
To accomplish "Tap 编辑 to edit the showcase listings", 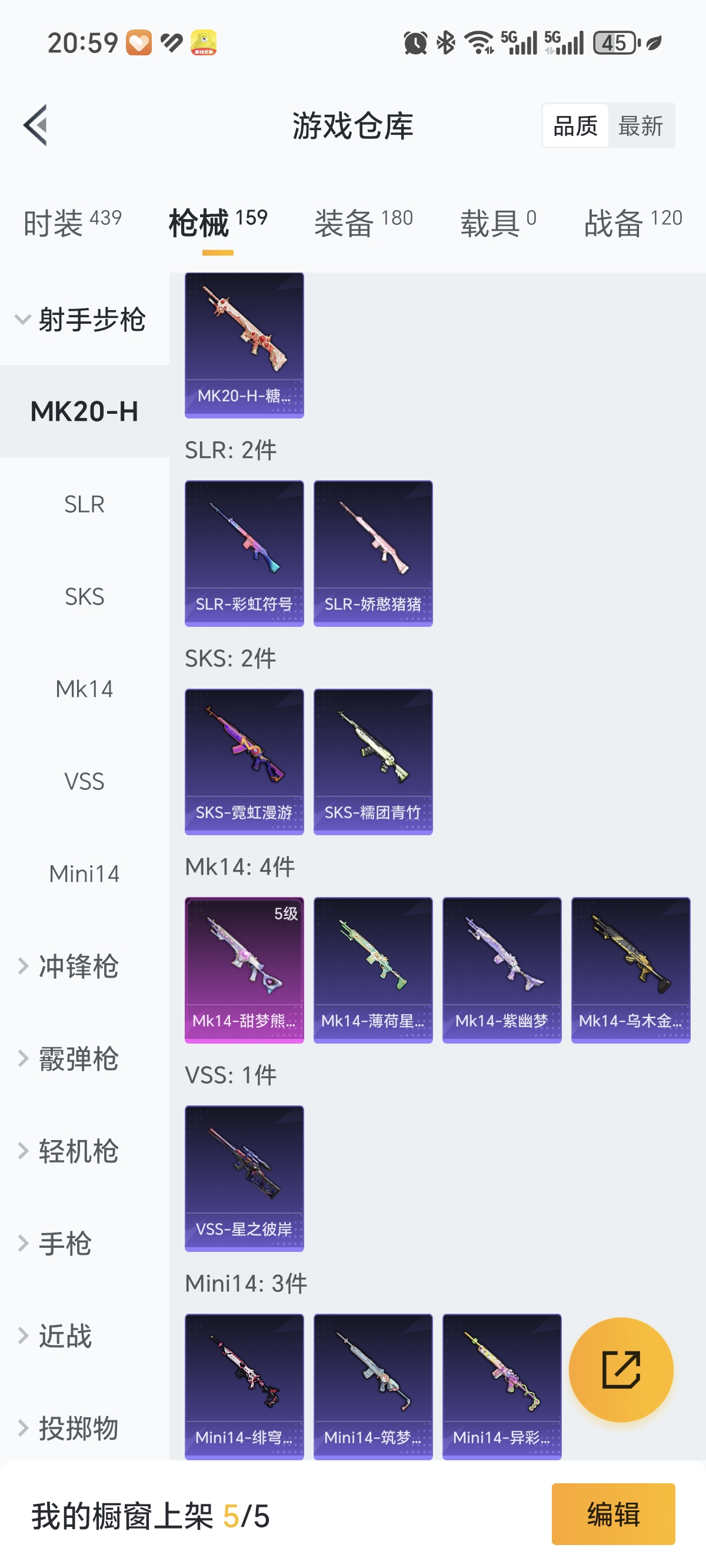I will click(613, 1514).
